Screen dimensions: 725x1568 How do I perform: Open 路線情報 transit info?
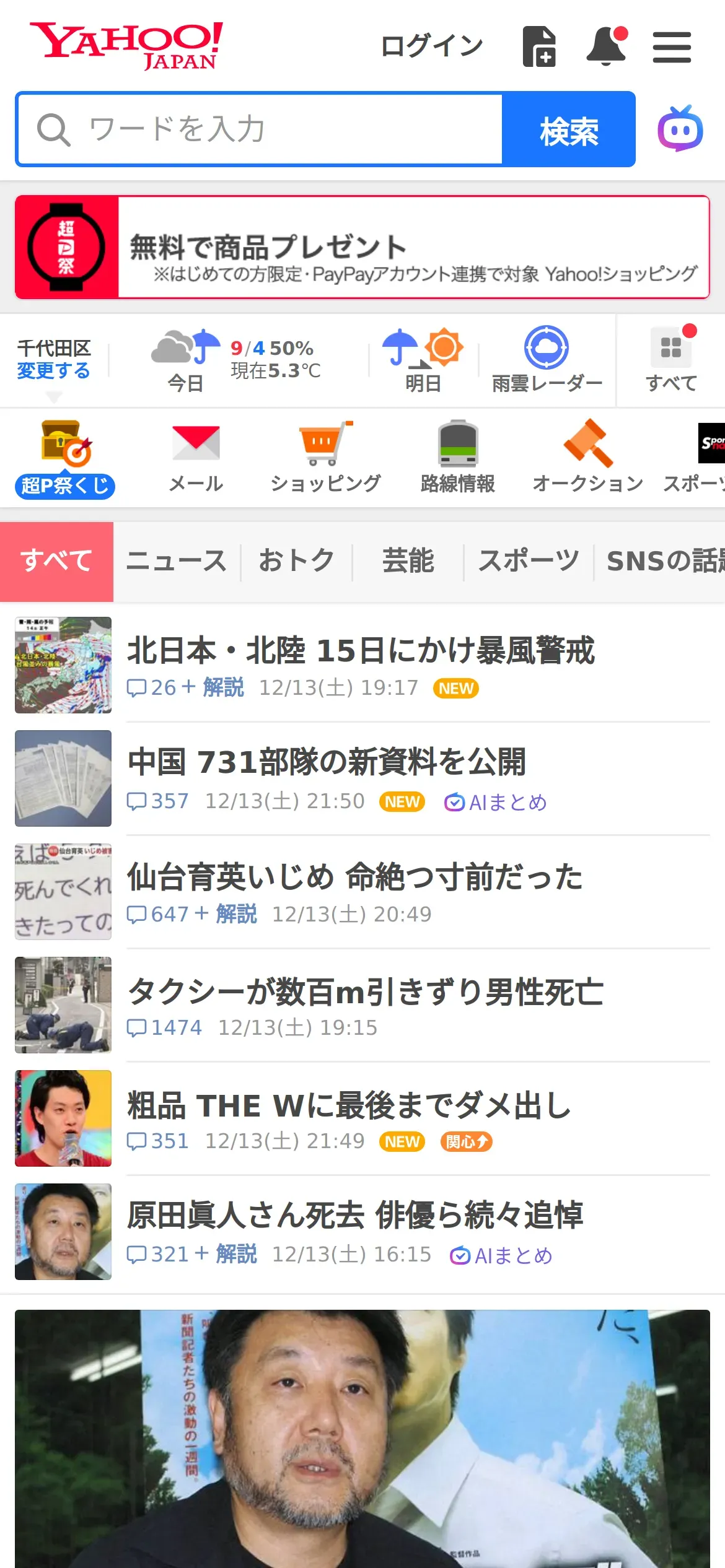(x=457, y=456)
